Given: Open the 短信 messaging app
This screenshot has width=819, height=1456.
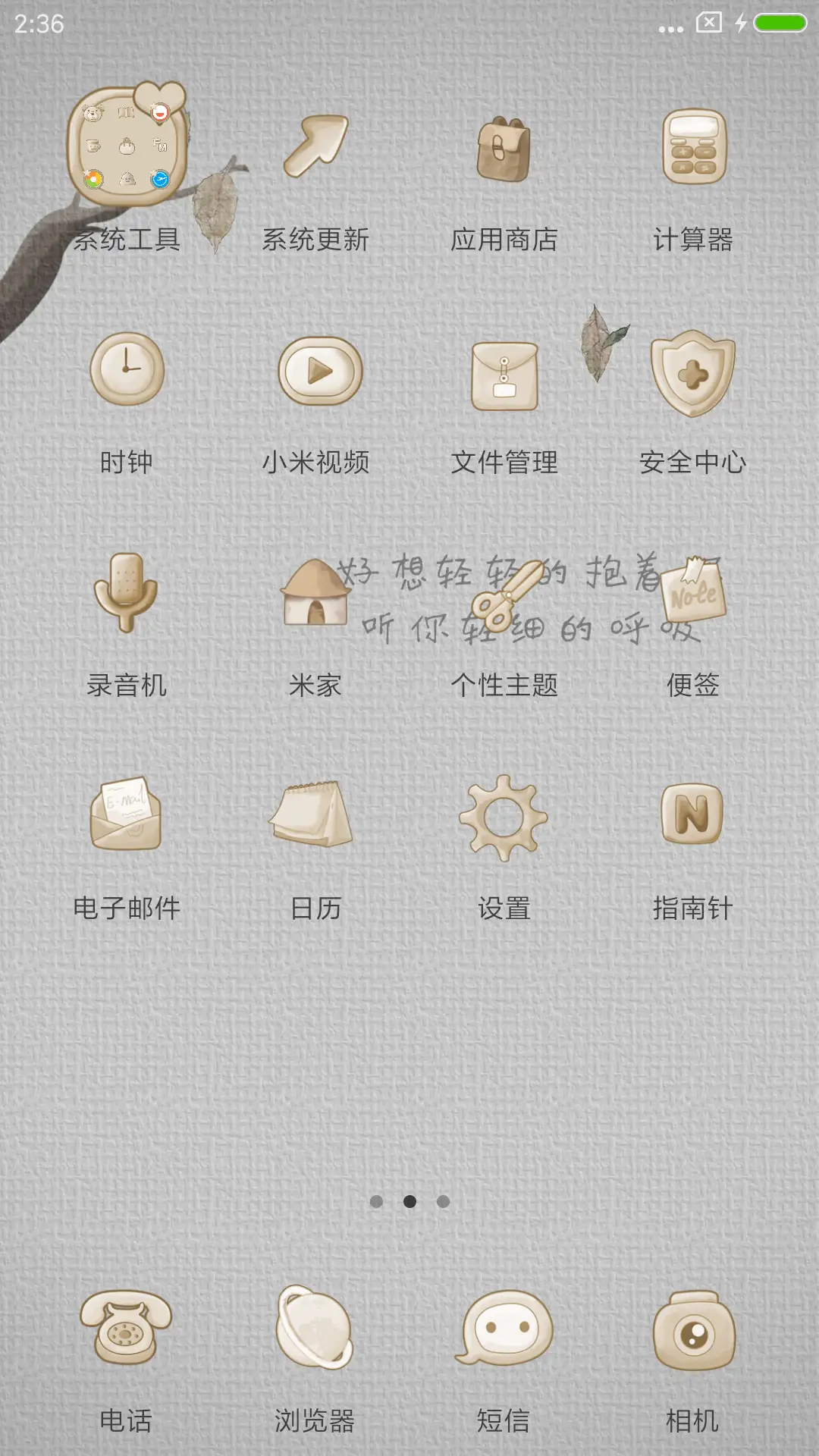Looking at the screenshot, I should 504,1335.
